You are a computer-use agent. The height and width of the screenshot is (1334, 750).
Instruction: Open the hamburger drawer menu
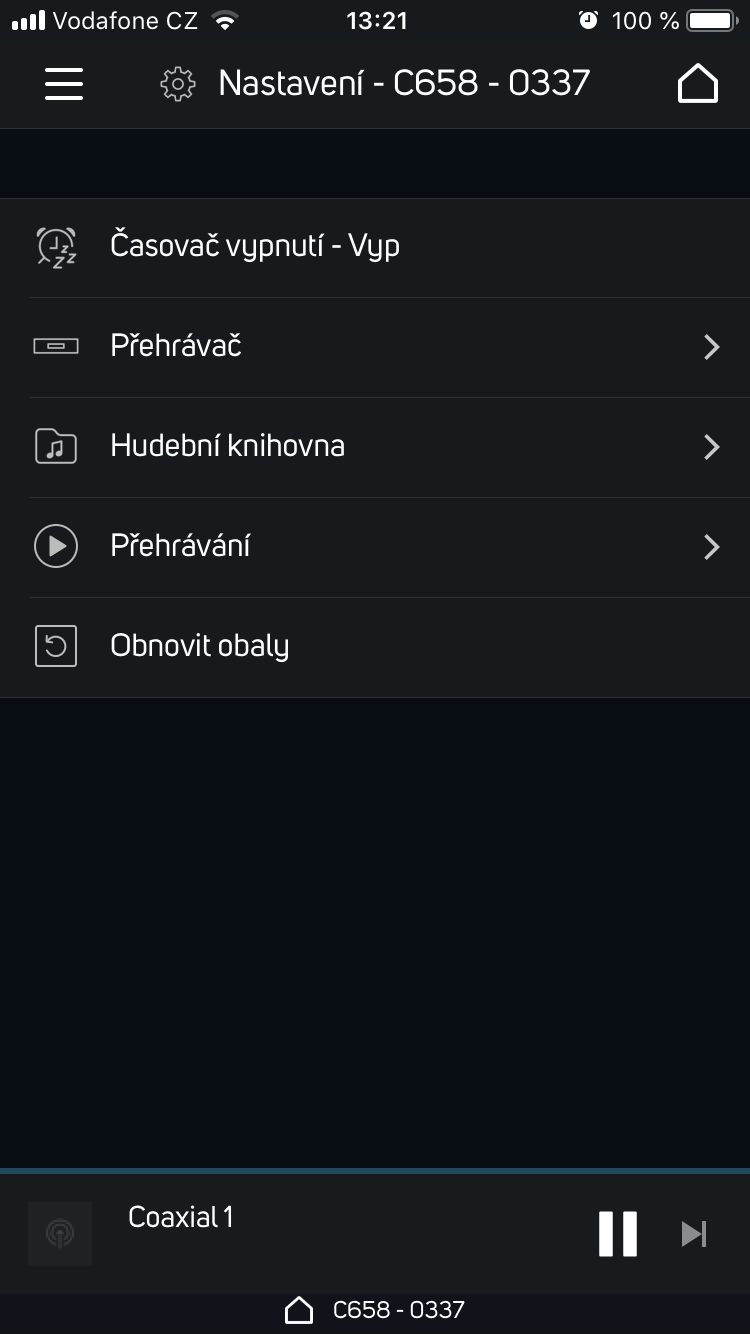pyautogui.click(x=64, y=84)
